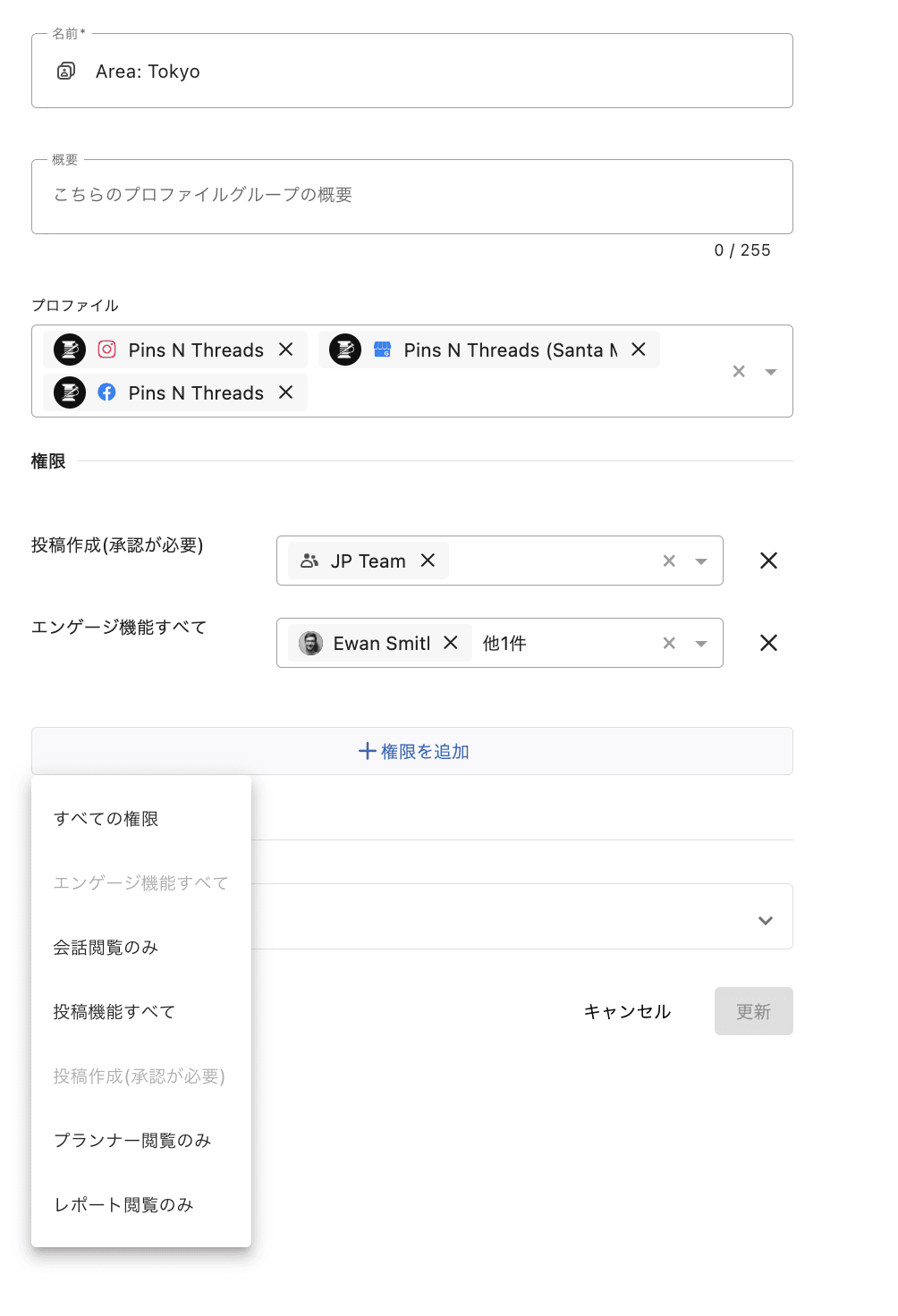Image resolution: width=898 pixels, height=1316 pixels.
Task: Delete the エンゲージ機能すべて permission row
Action: click(768, 643)
